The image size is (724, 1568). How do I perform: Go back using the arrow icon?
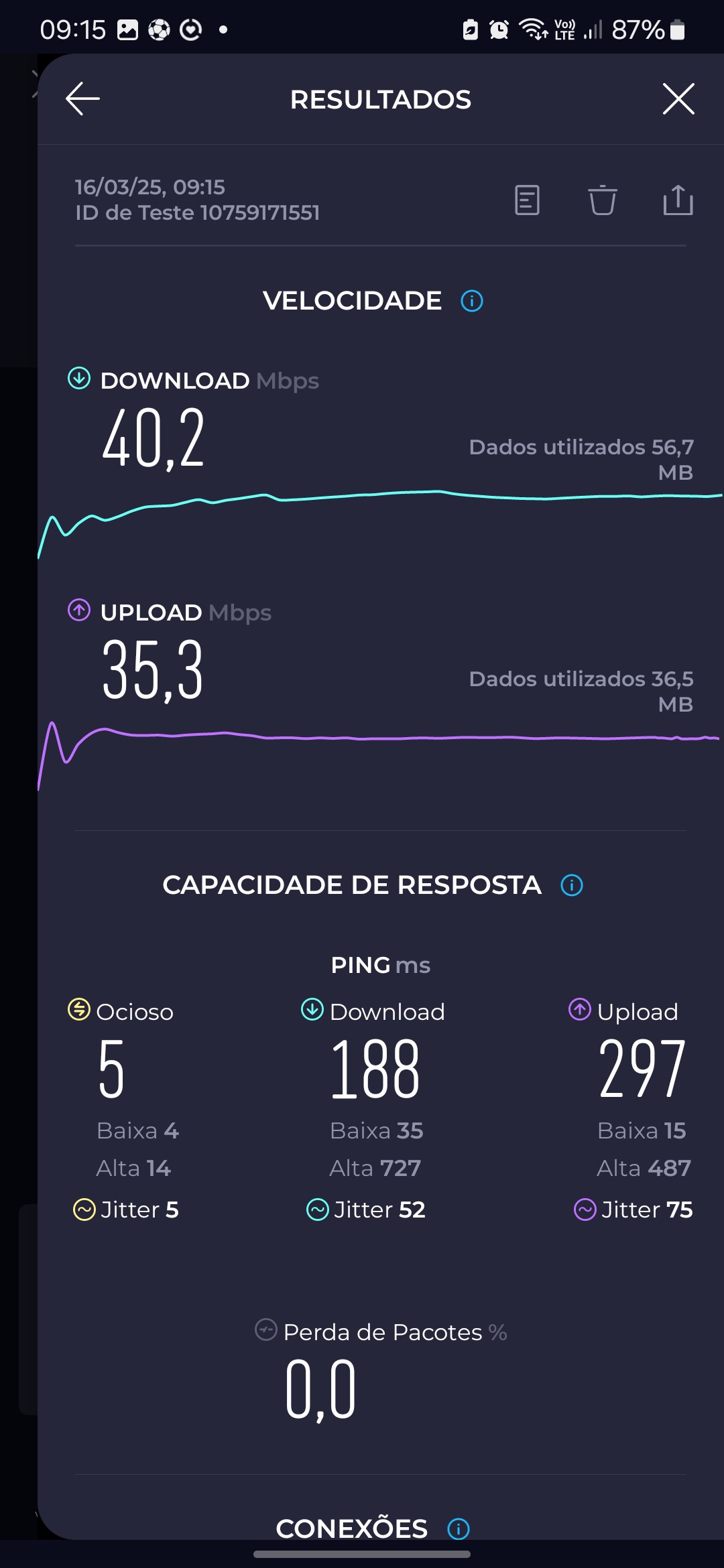[82, 99]
